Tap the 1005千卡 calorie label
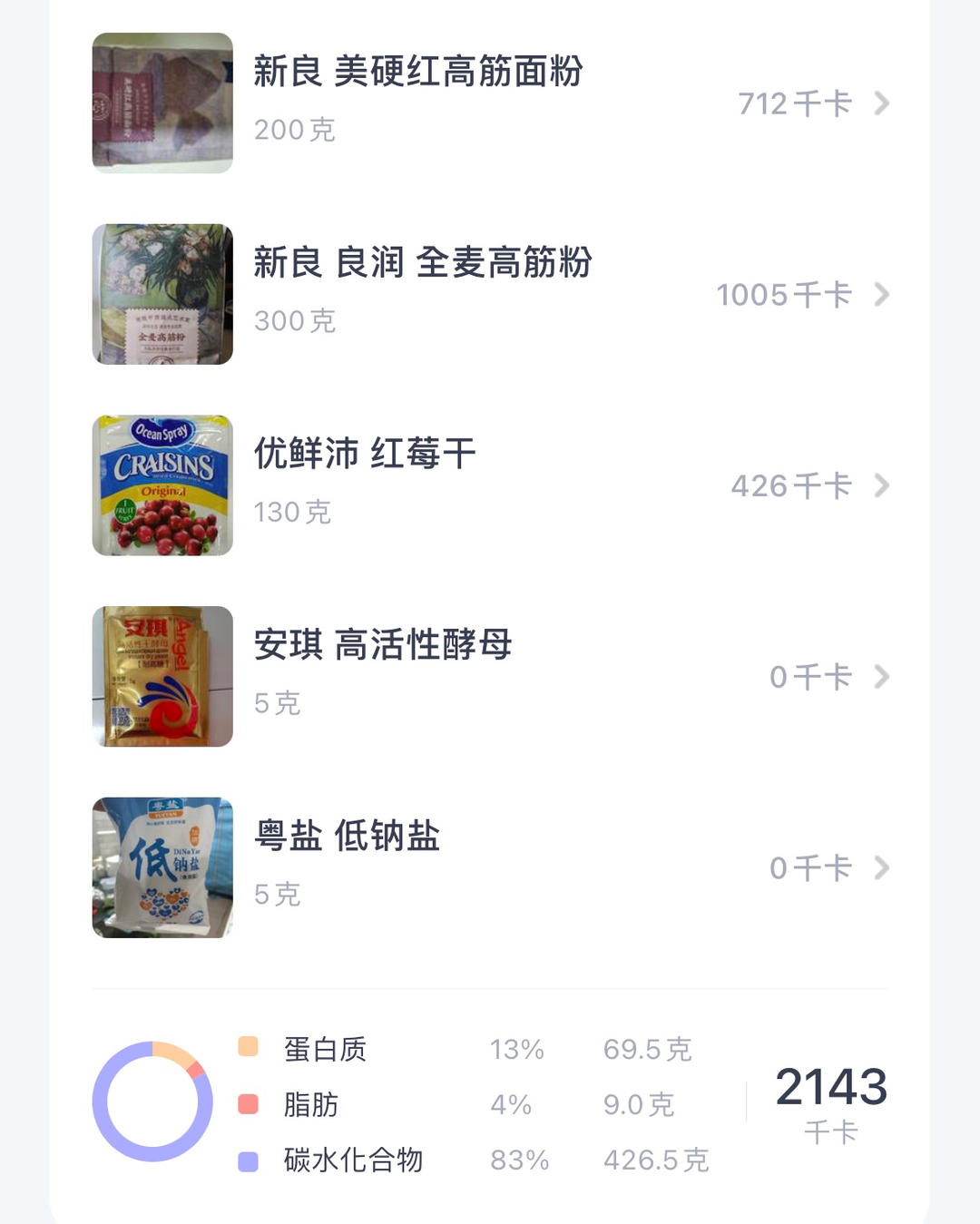This screenshot has width=980, height=1224. coord(780,294)
